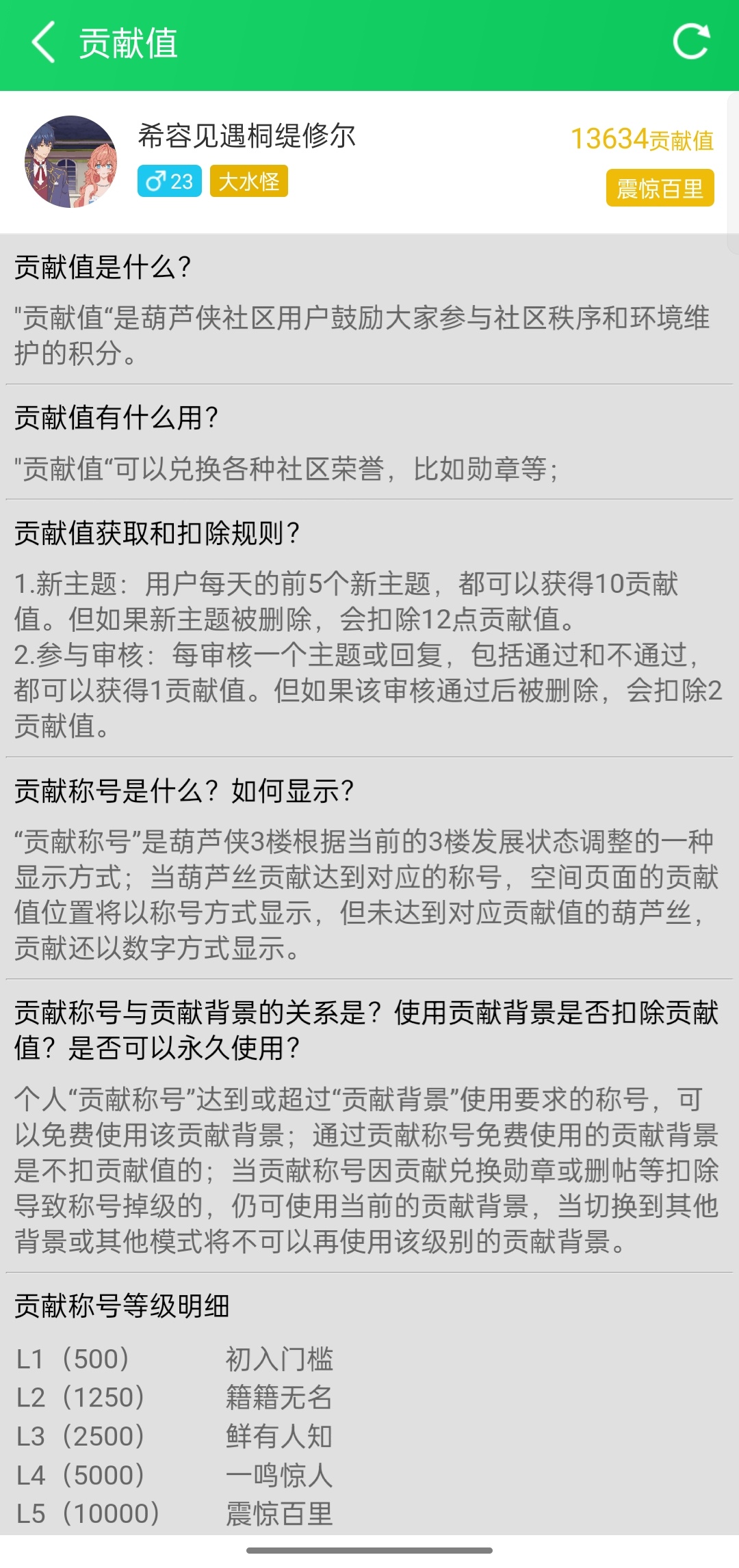Go back from the 贡献值 page
This screenshot has width=739, height=1568.
[44, 42]
